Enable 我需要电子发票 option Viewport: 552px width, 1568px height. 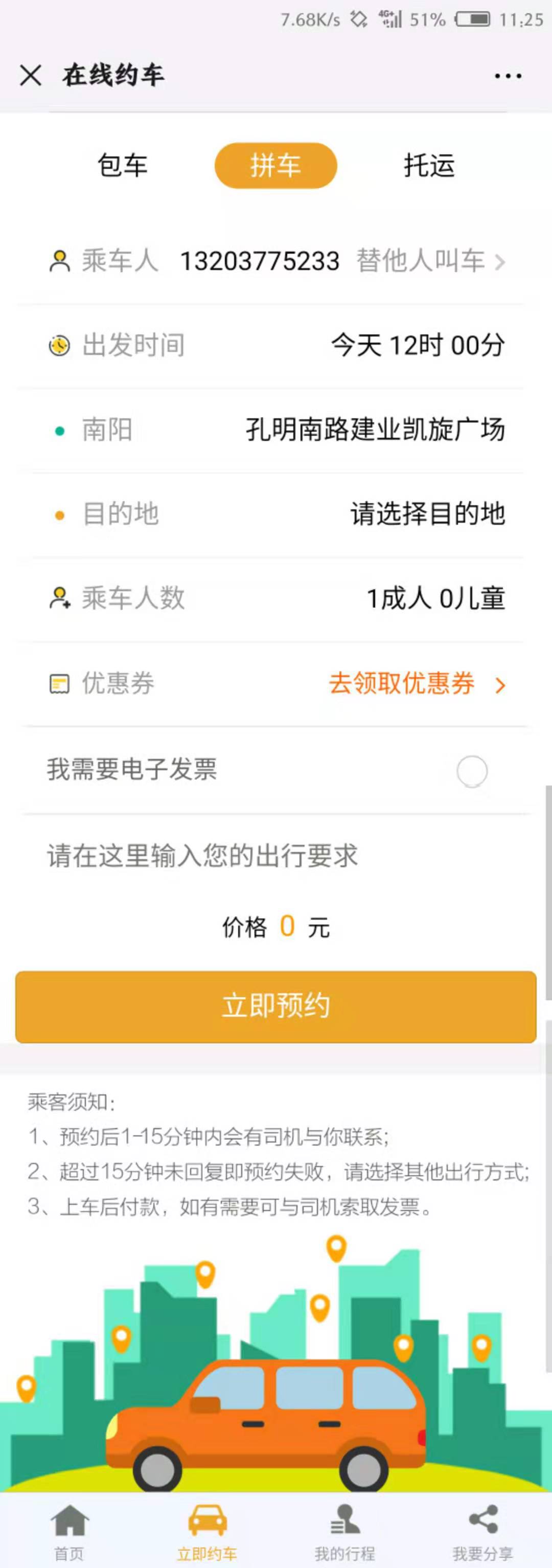tap(472, 771)
